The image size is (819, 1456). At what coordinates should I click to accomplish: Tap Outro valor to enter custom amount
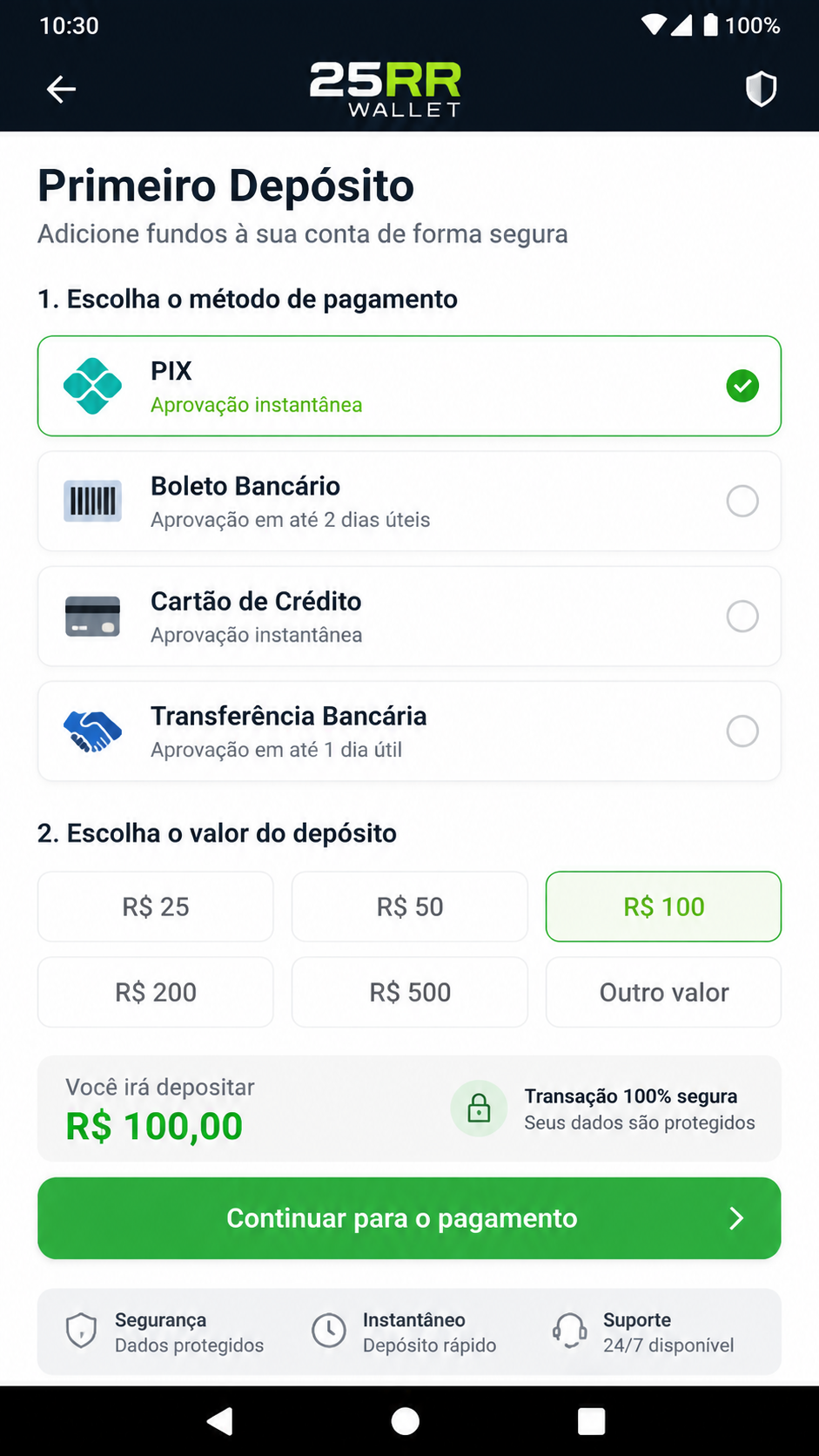663,992
